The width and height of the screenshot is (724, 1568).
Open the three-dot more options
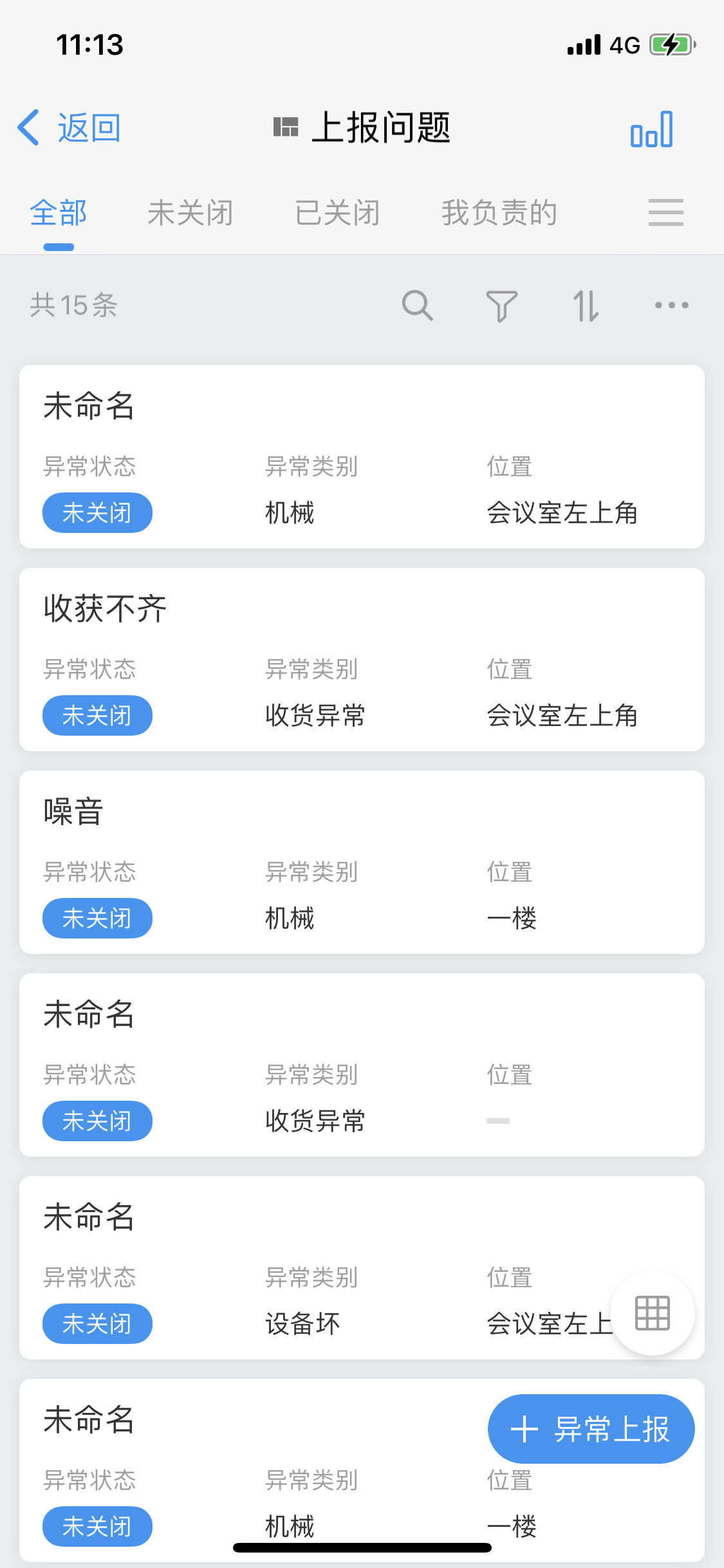pos(671,305)
